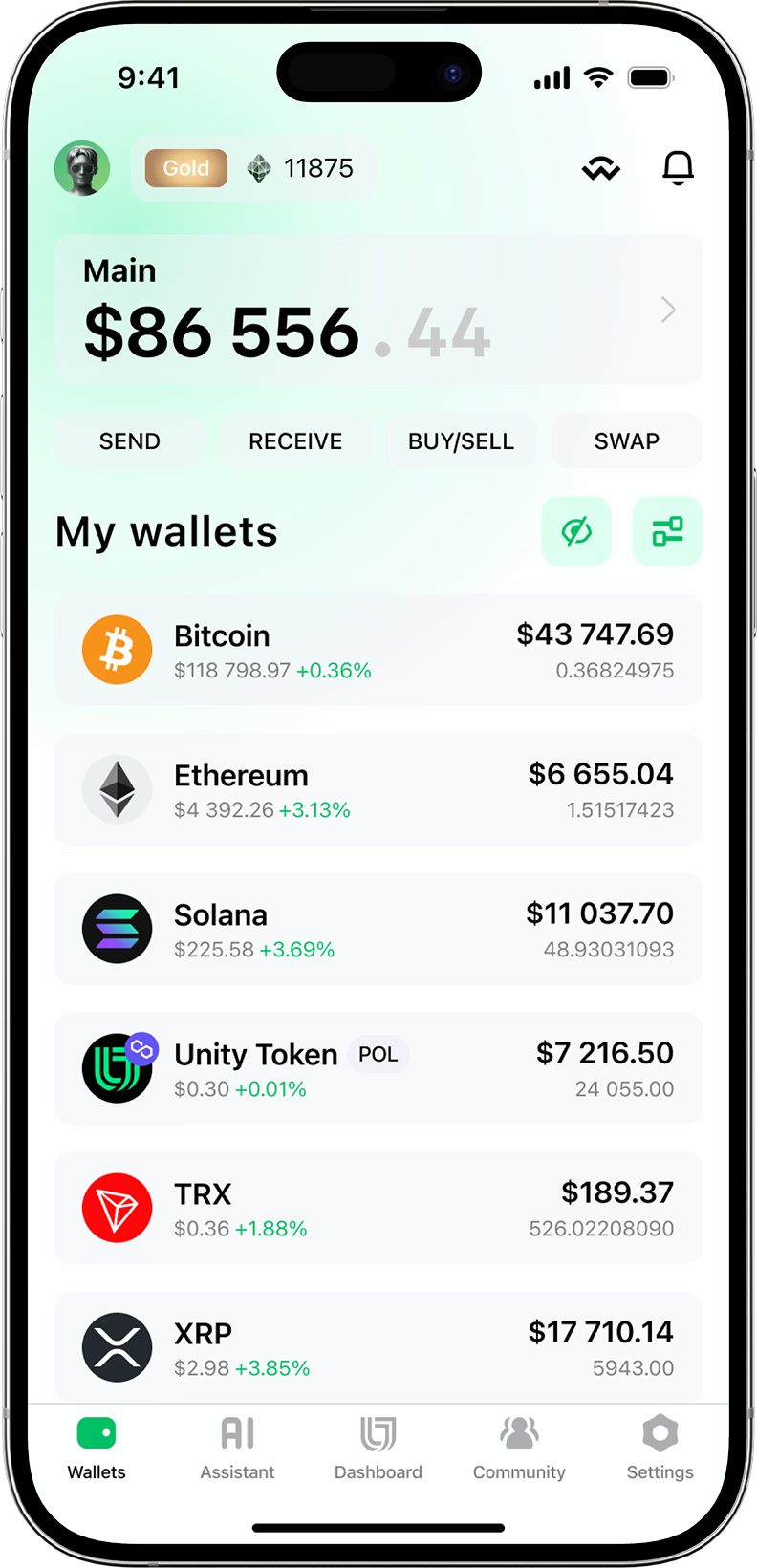Switch to the Assistant tab
This screenshot has width=757, height=1568.
237,1448
